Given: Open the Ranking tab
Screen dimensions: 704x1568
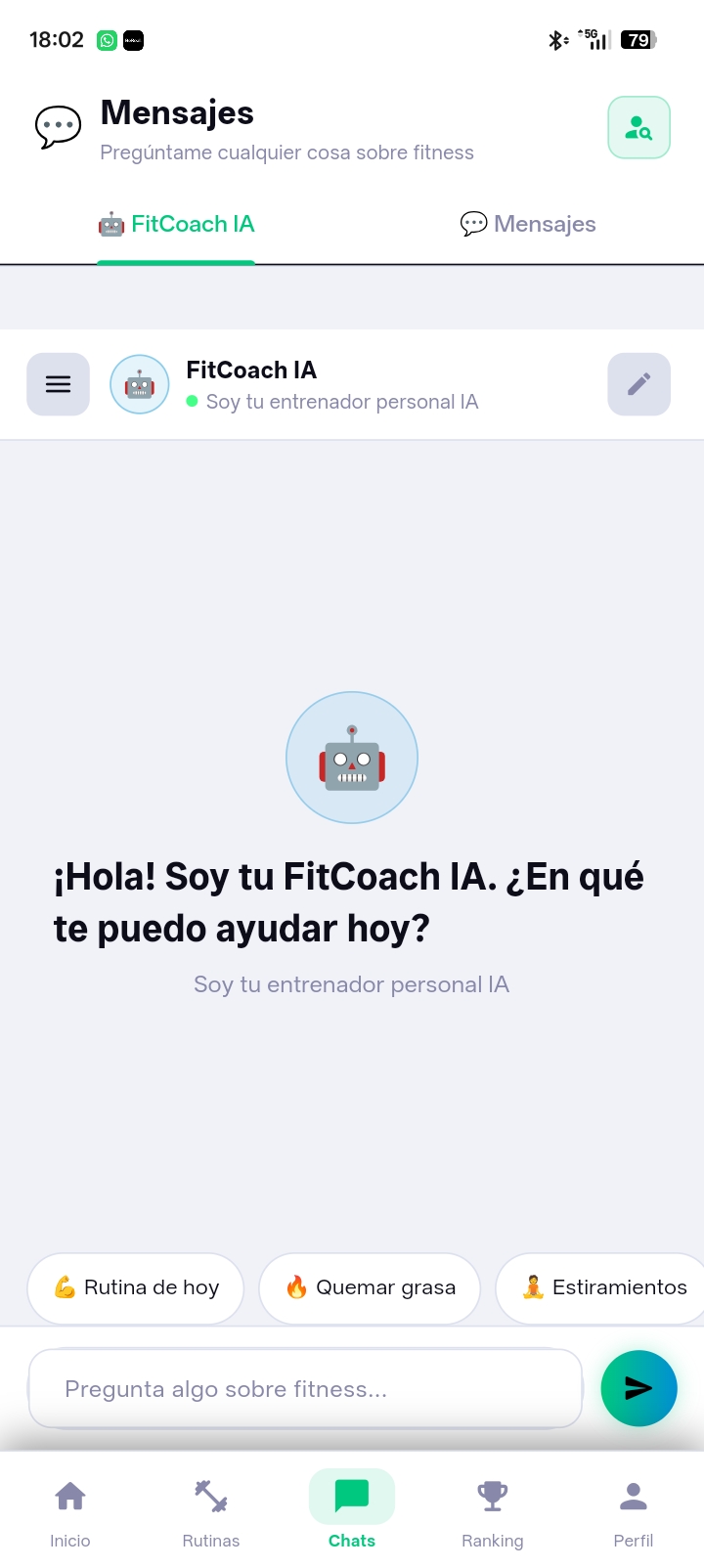Looking at the screenshot, I should click(x=493, y=1510).
